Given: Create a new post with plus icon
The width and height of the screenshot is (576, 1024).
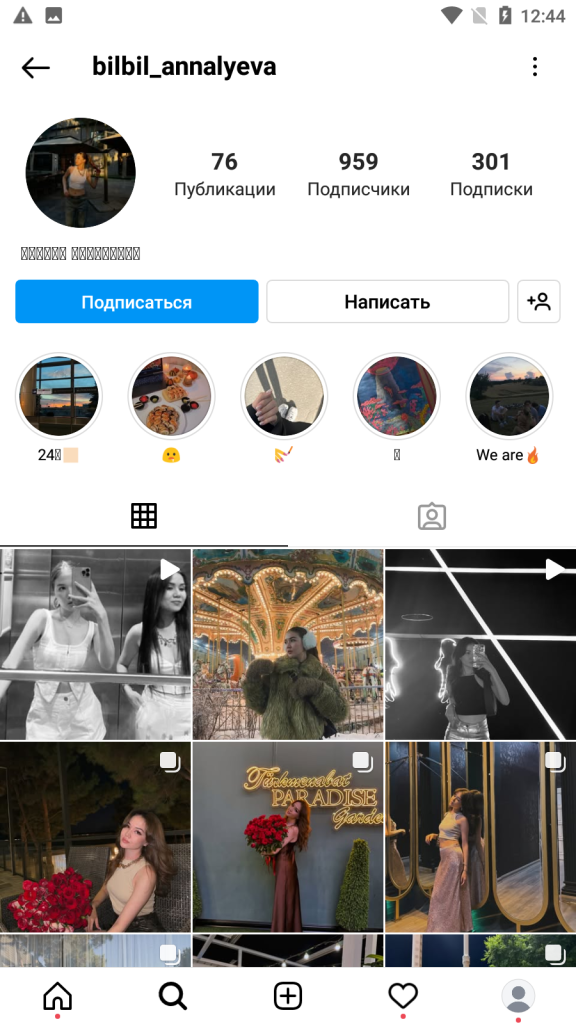Looking at the screenshot, I should [x=288, y=997].
